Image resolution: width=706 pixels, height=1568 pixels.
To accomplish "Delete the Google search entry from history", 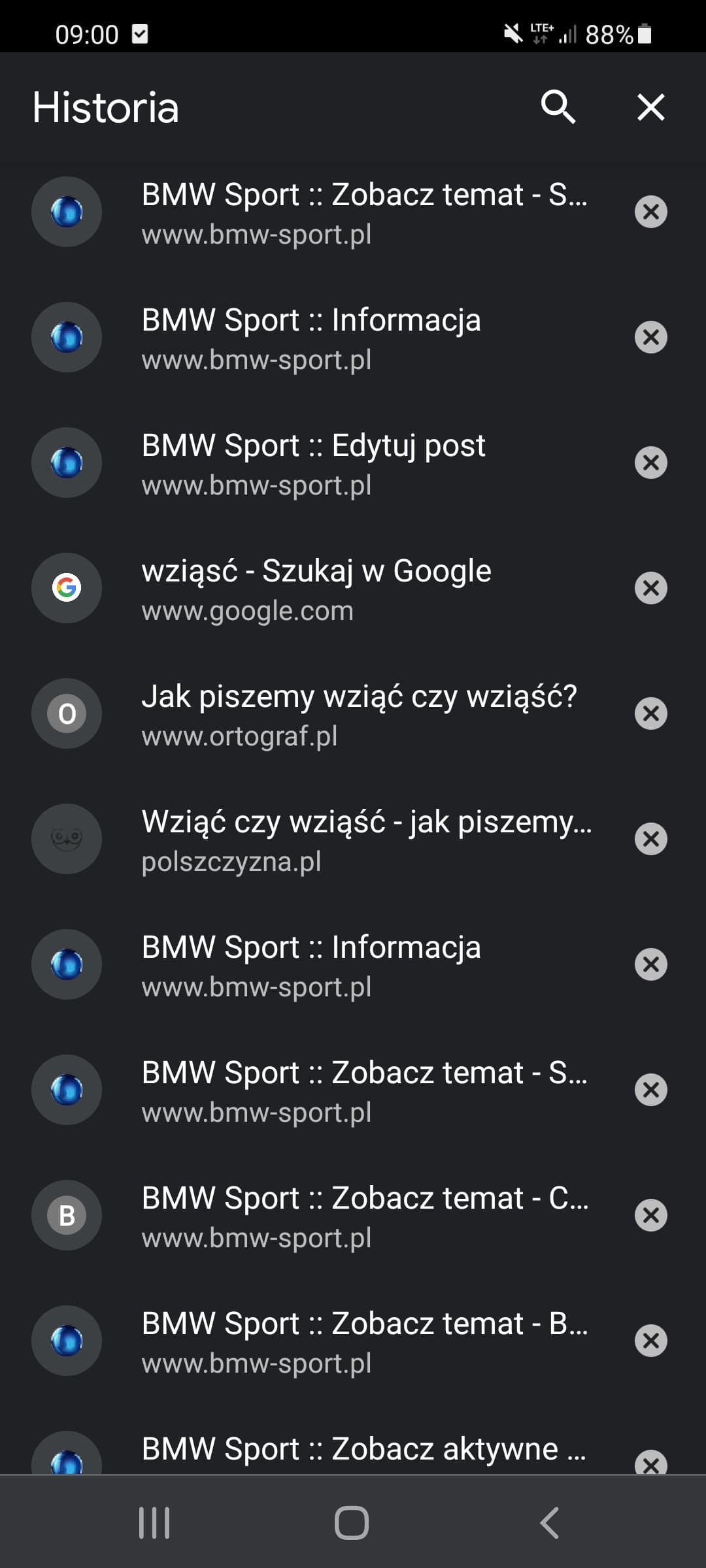I will point(651,588).
